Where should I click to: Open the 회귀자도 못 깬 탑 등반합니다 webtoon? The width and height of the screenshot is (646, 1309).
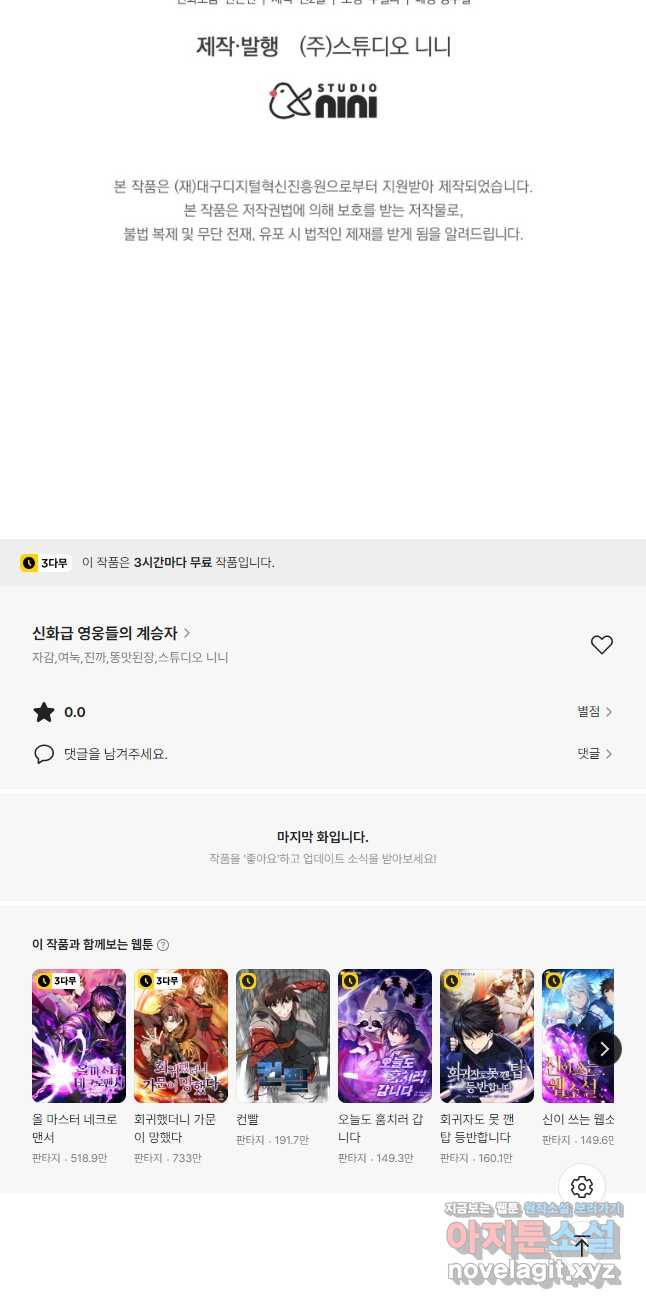tap(487, 1036)
